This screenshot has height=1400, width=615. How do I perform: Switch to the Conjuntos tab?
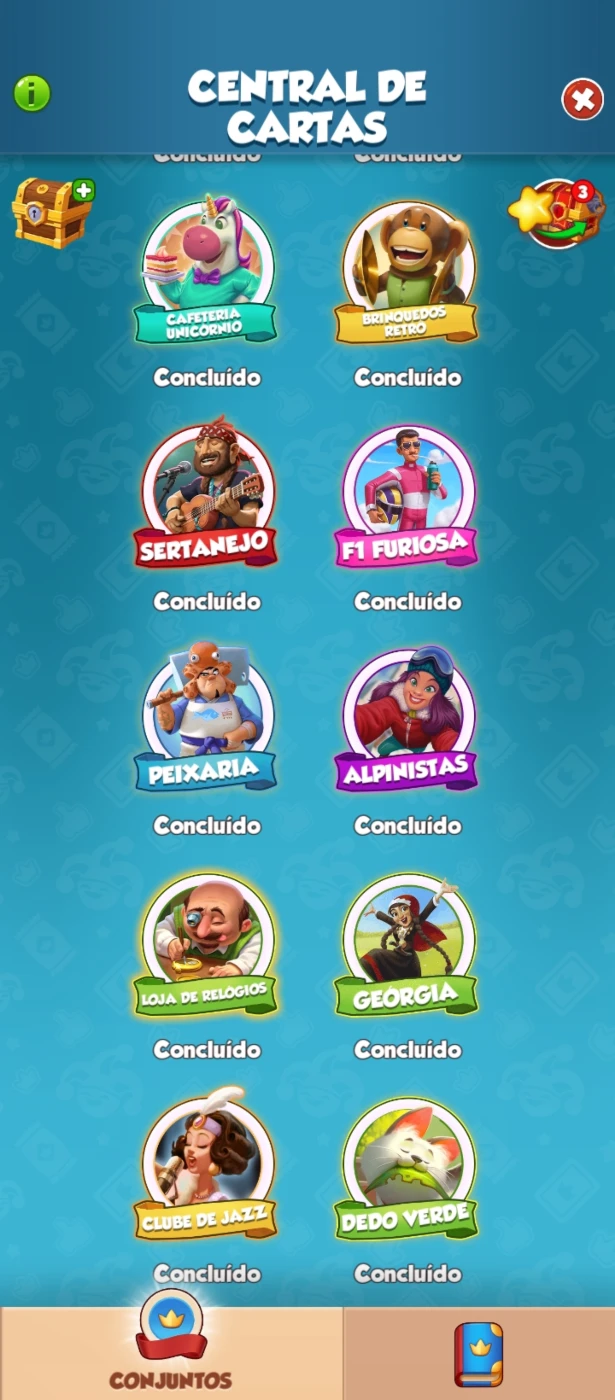171,1353
